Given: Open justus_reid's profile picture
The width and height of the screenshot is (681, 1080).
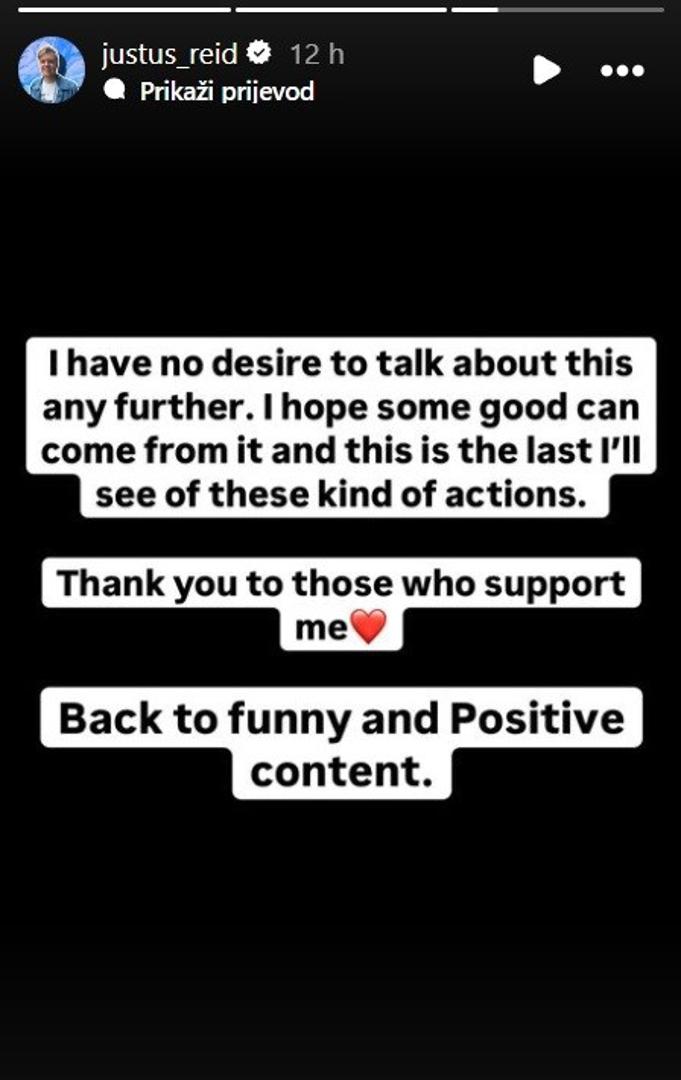Looking at the screenshot, I should point(51,69).
